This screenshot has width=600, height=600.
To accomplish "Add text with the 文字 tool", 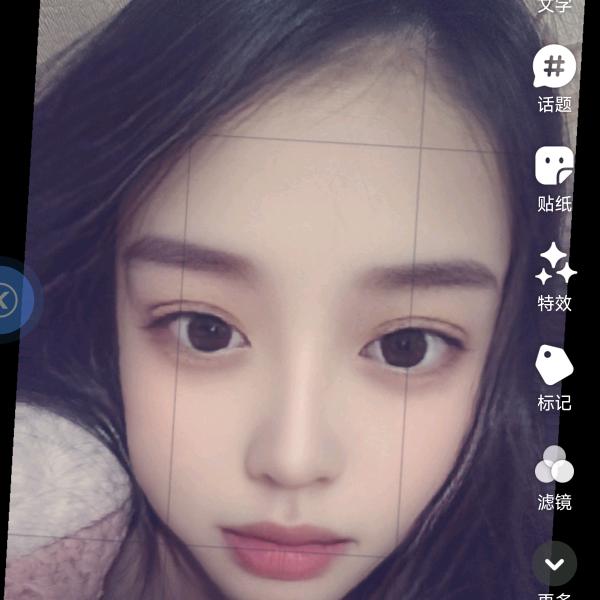I will [x=555, y=6].
